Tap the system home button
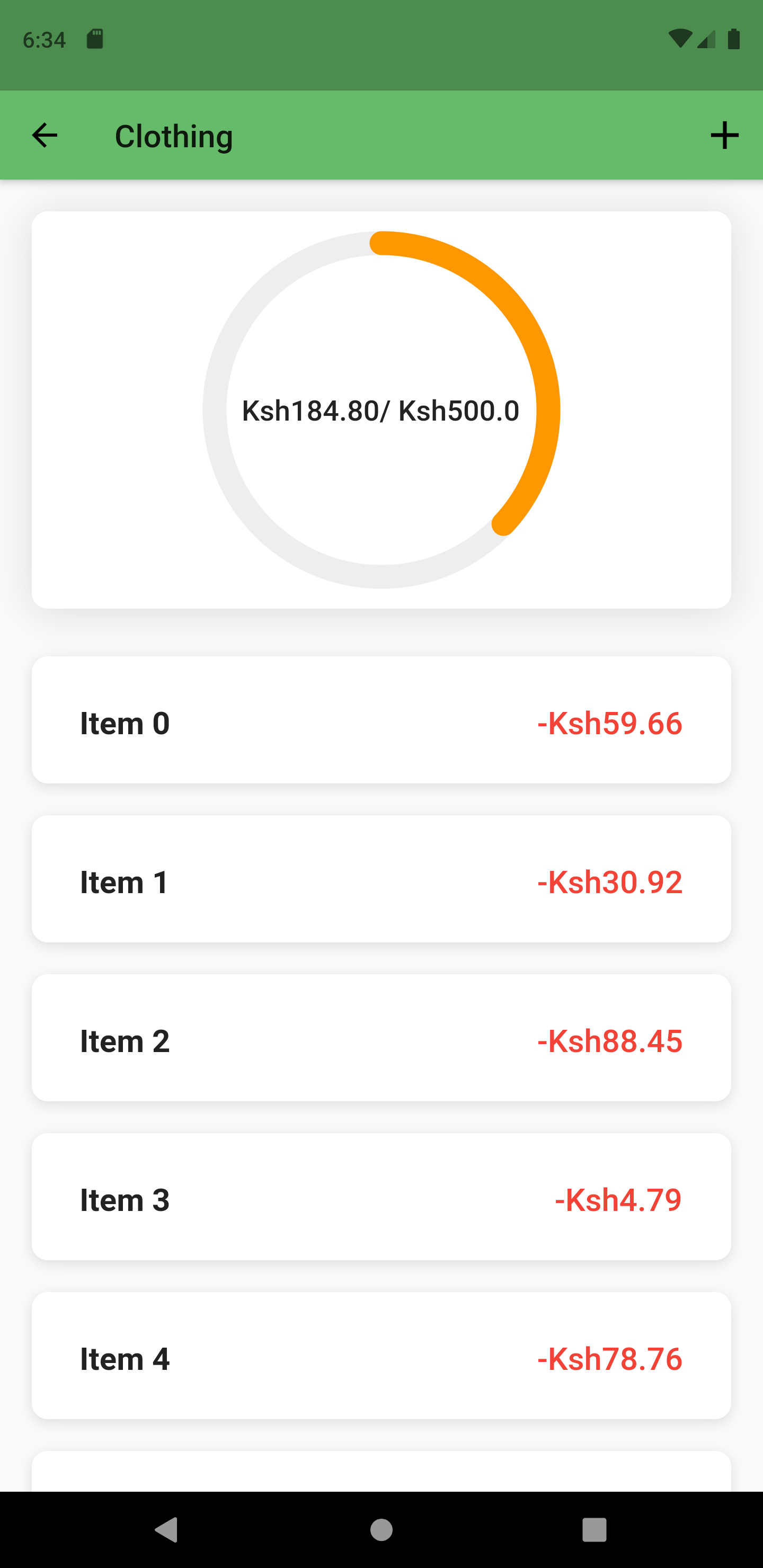This screenshot has width=763, height=1568. [381, 1530]
